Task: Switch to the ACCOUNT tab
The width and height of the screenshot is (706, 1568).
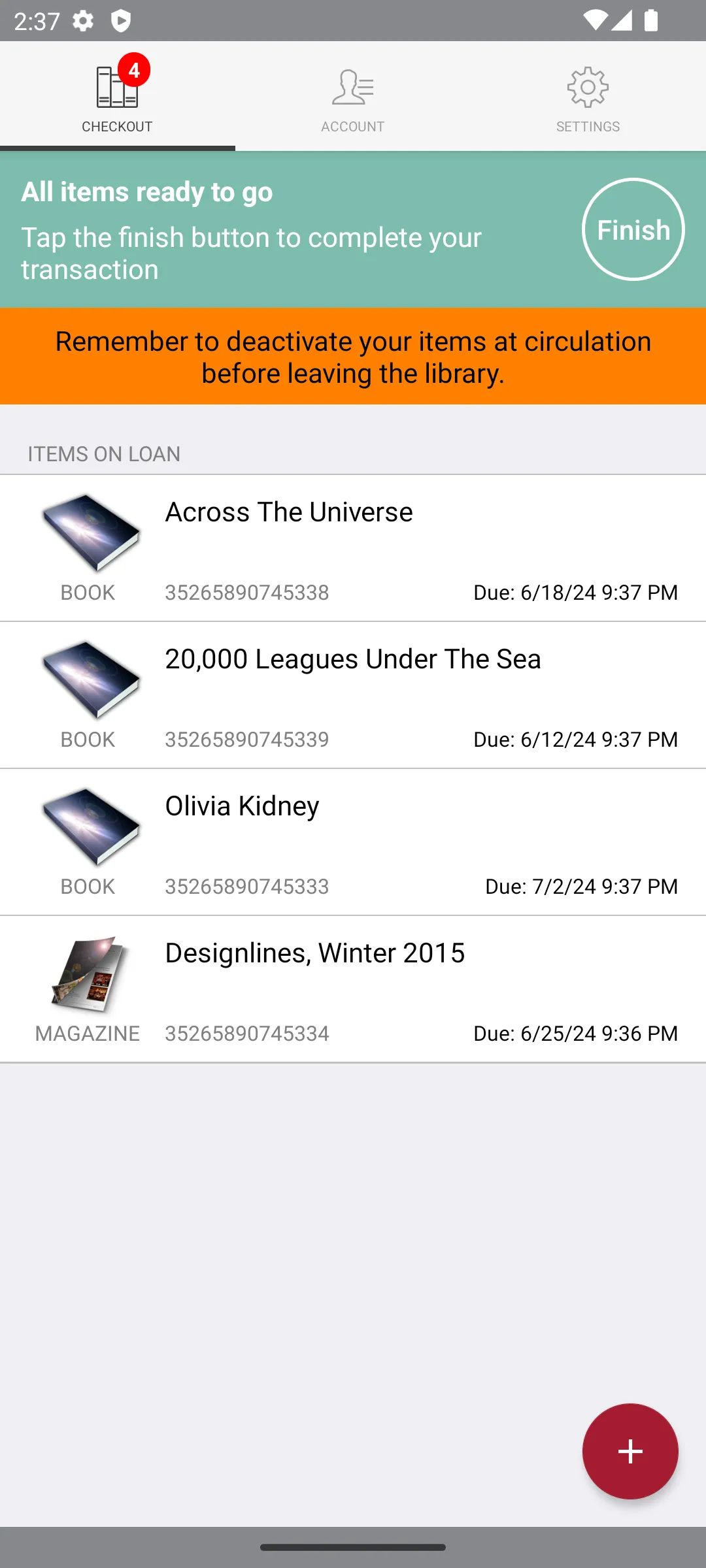Action: (352, 98)
